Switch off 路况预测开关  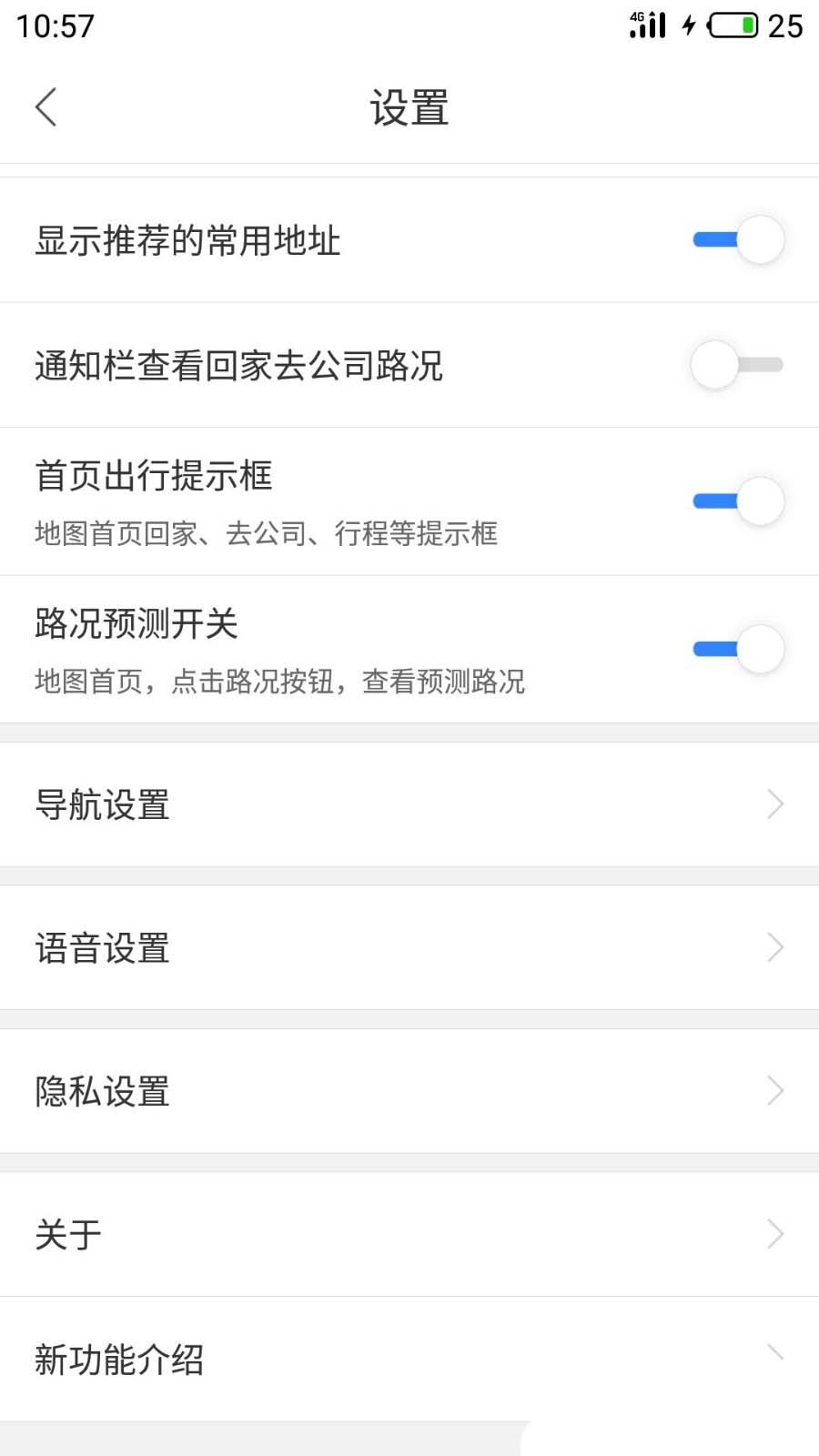tap(738, 650)
